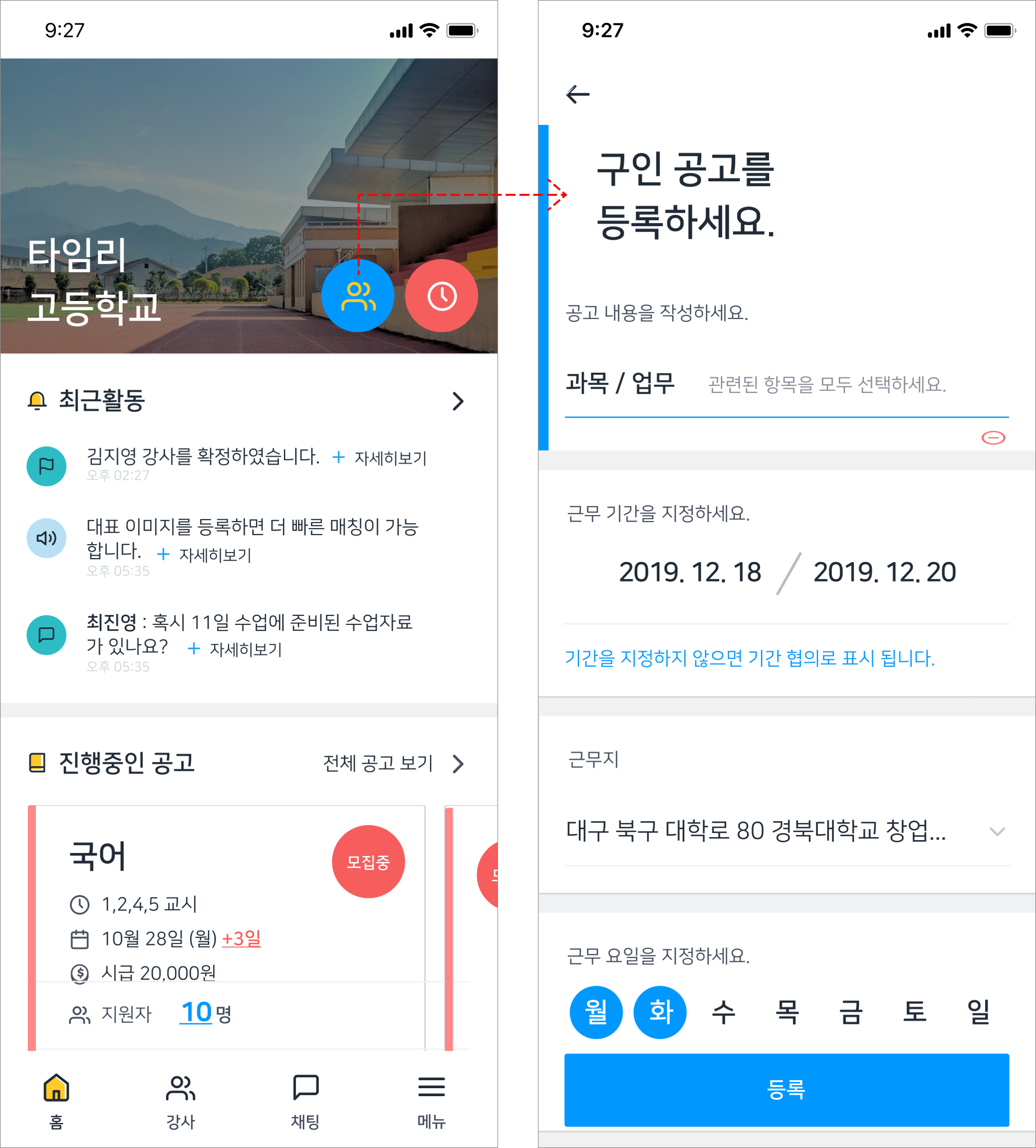This screenshot has height=1148, width=1036.
Task: Open 자세히보기 for 김지영 강사 confirmation
Action: pos(380,458)
